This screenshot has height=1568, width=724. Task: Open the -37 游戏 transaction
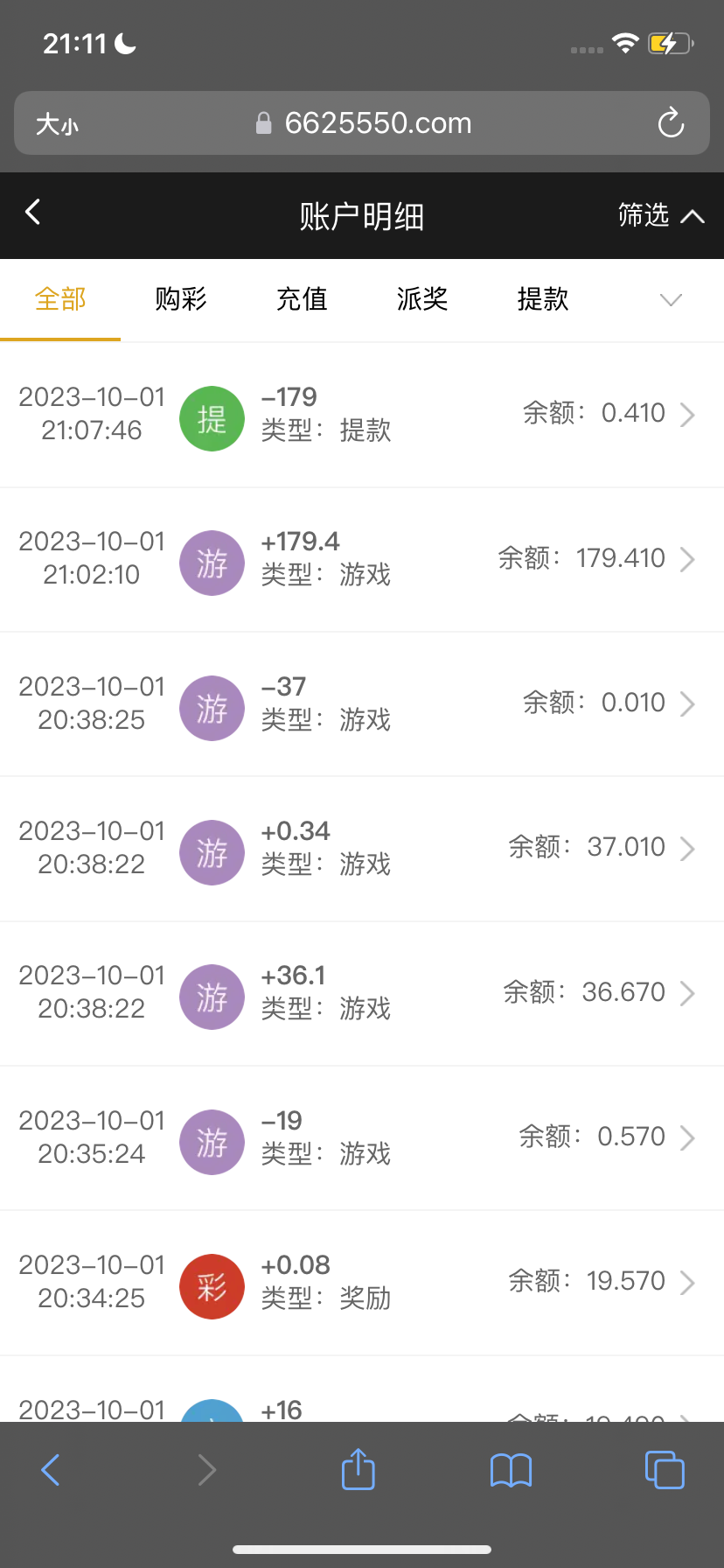(362, 703)
